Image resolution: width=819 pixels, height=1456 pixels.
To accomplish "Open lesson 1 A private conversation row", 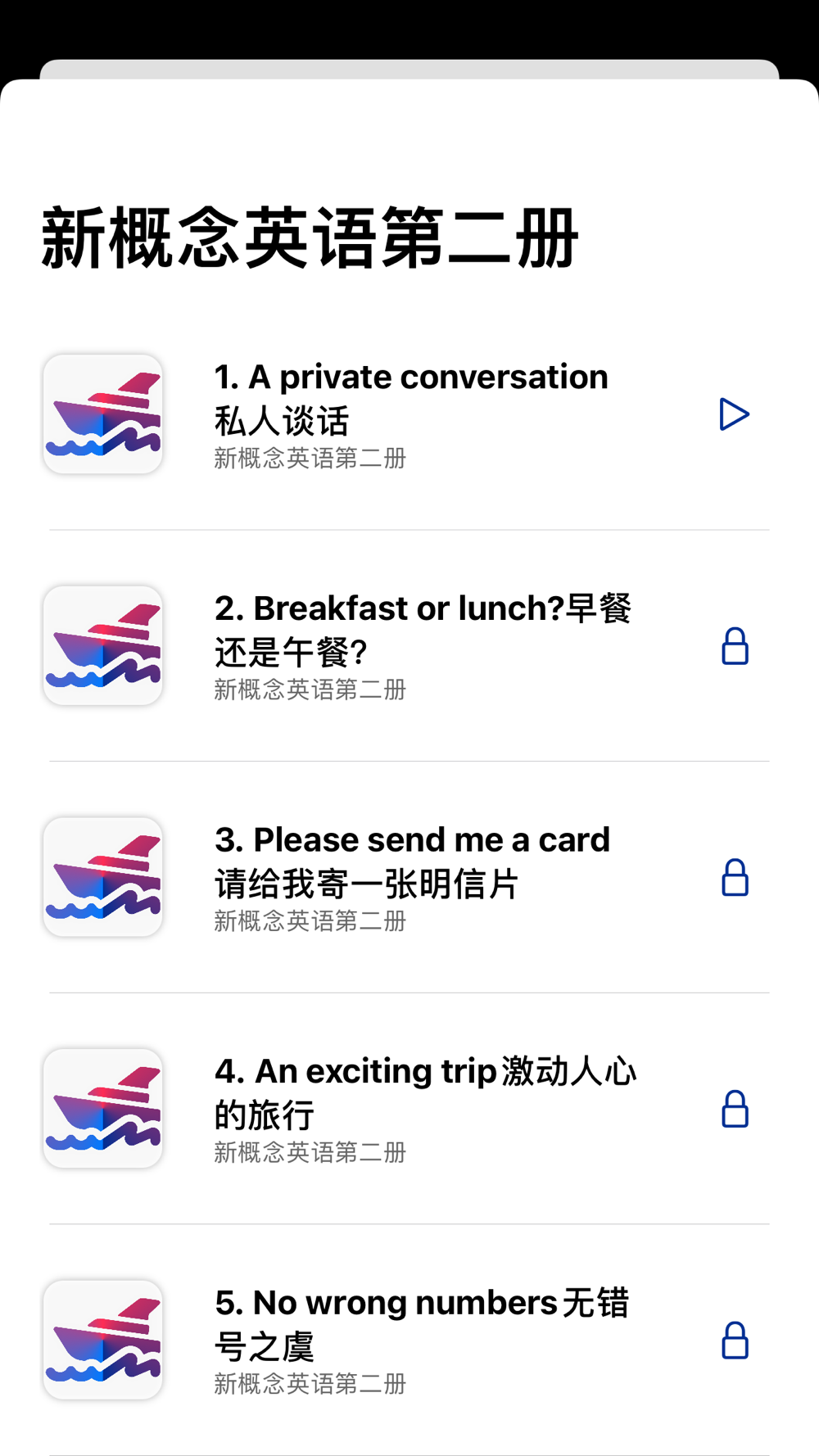I will tap(409, 414).
